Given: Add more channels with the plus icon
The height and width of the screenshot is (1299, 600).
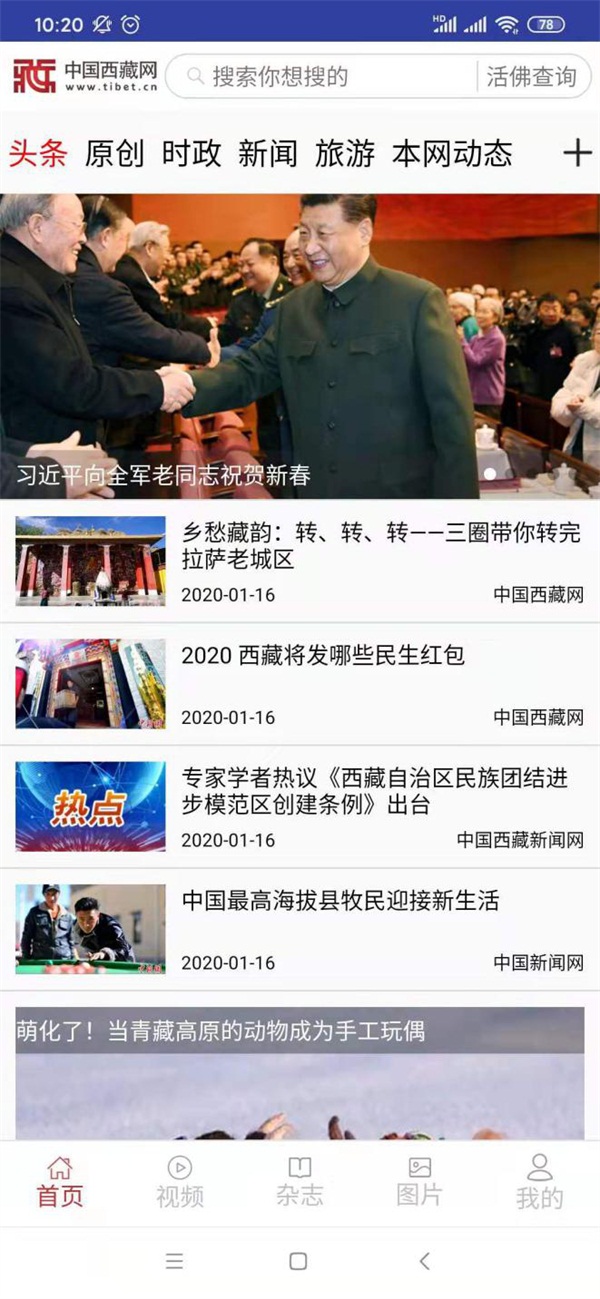Looking at the screenshot, I should (577, 153).
